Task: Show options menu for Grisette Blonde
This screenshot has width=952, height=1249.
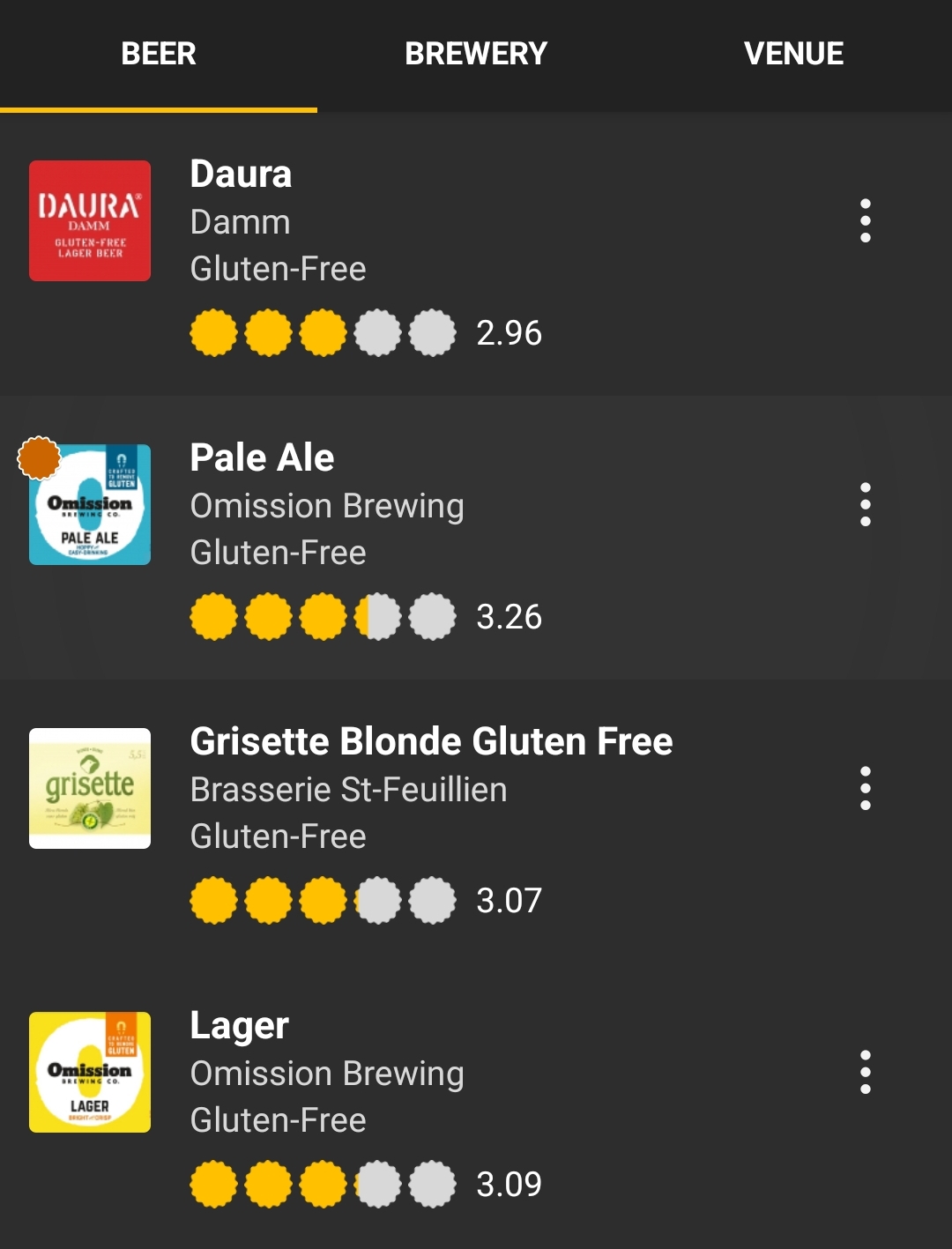Action: pos(866,788)
